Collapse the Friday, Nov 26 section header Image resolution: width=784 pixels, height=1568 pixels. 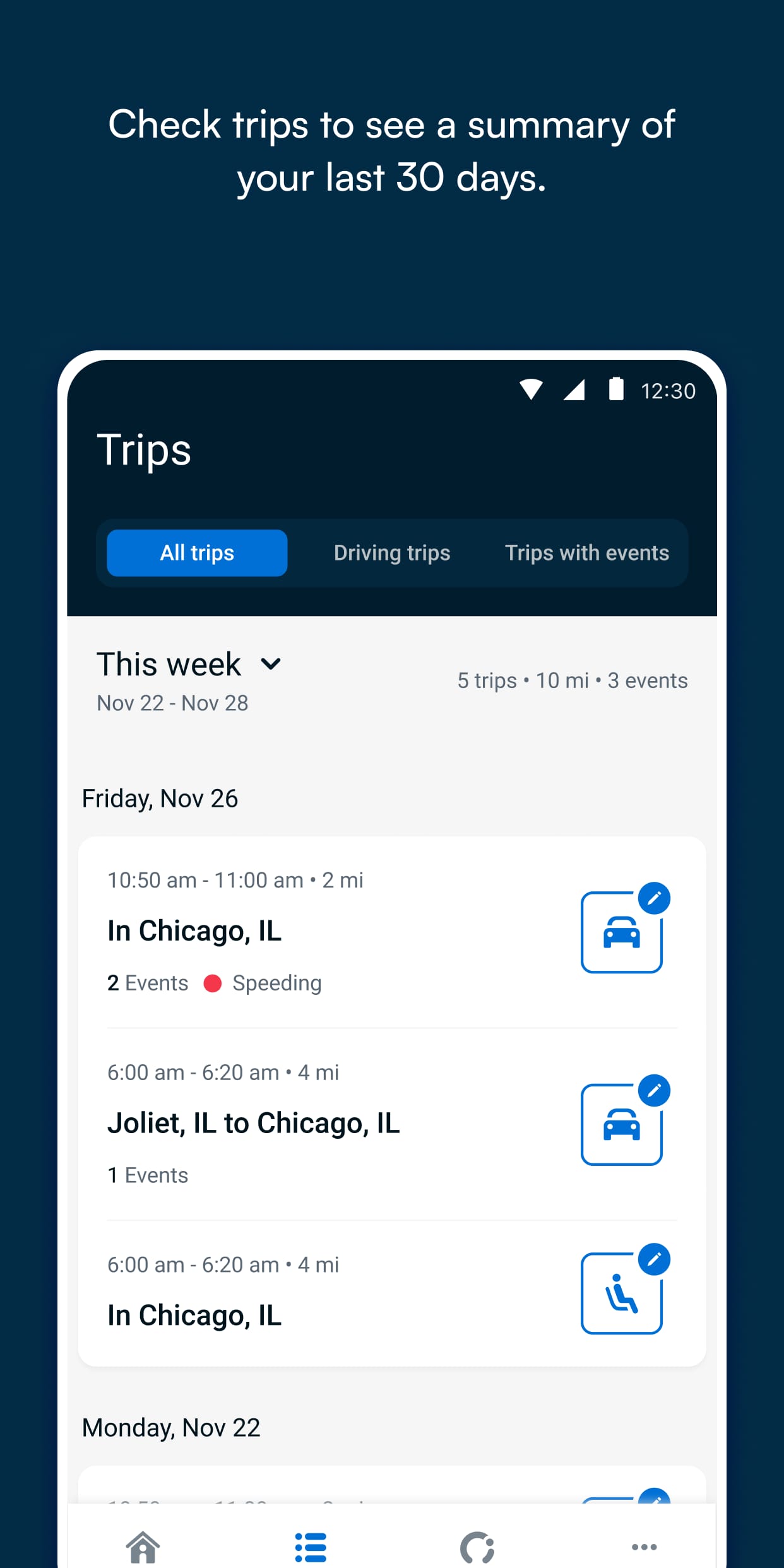(x=160, y=798)
